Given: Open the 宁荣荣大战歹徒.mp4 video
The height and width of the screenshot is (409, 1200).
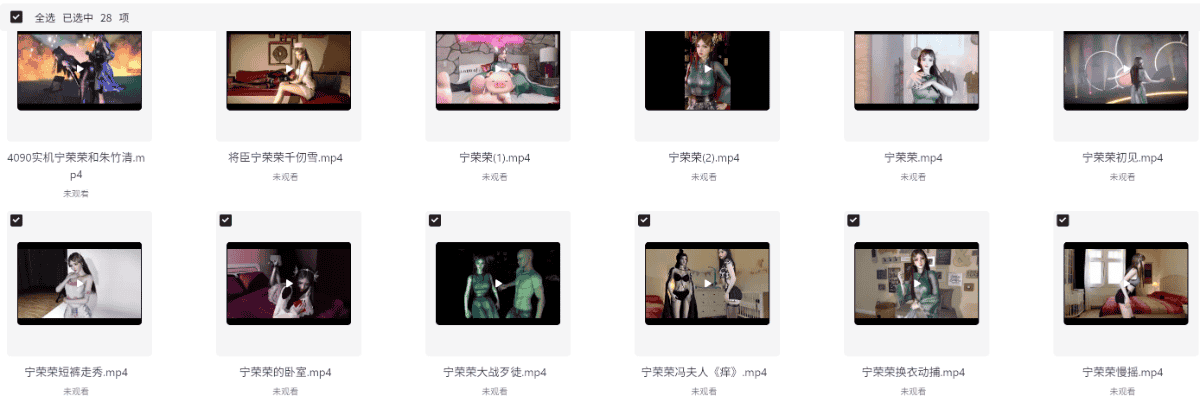Looking at the screenshot, I should pyautogui.click(x=498, y=283).
